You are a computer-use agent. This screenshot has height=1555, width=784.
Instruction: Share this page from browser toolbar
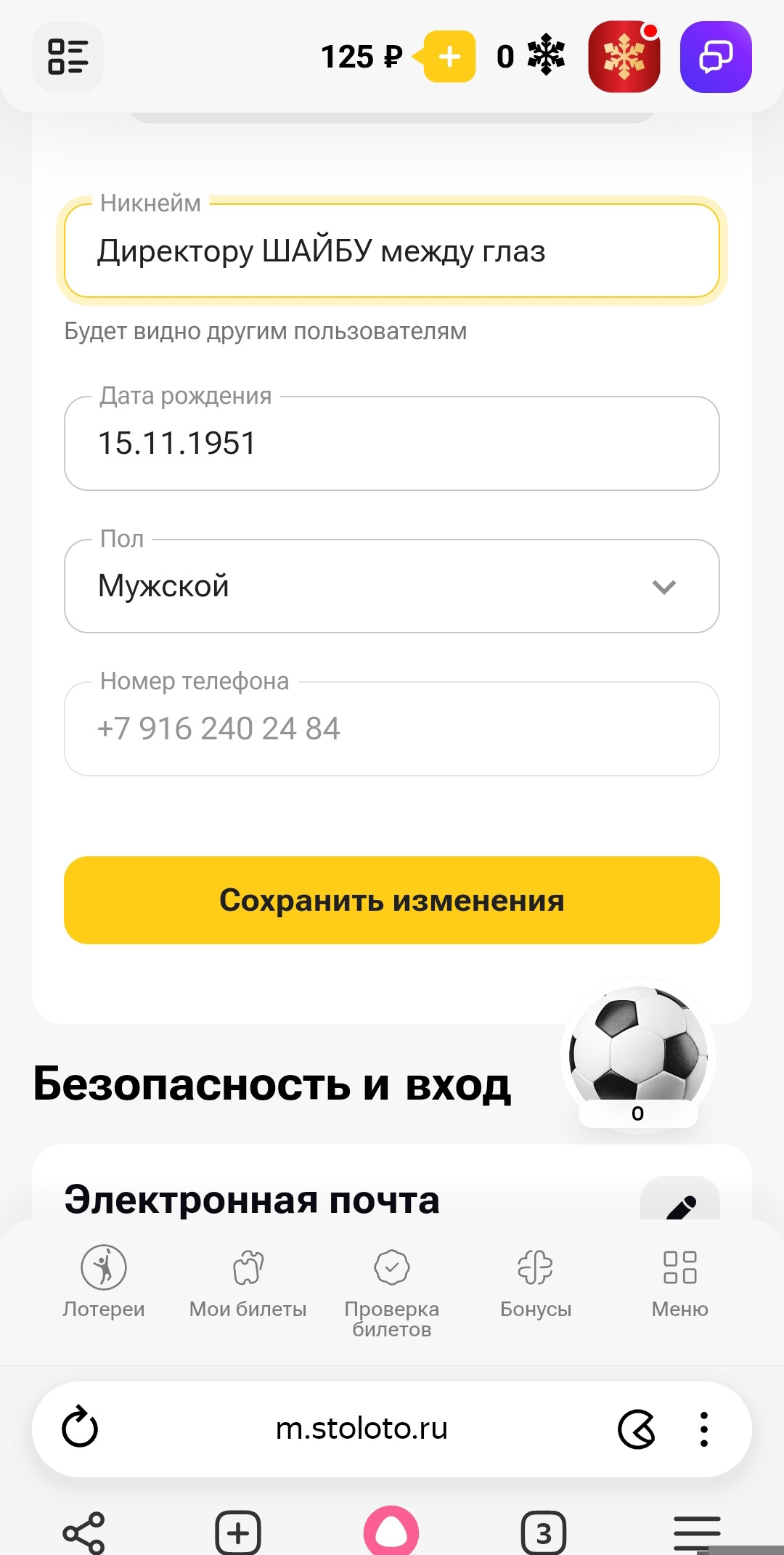tap(84, 1532)
